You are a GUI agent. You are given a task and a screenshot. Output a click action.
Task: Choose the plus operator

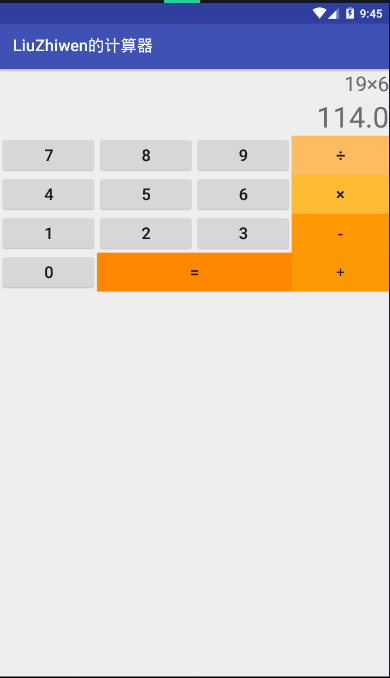coord(340,272)
